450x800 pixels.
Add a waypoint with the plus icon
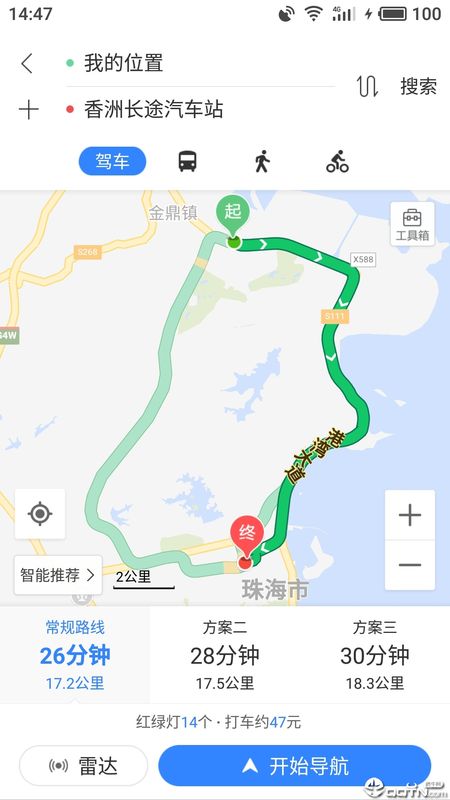click(29, 110)
